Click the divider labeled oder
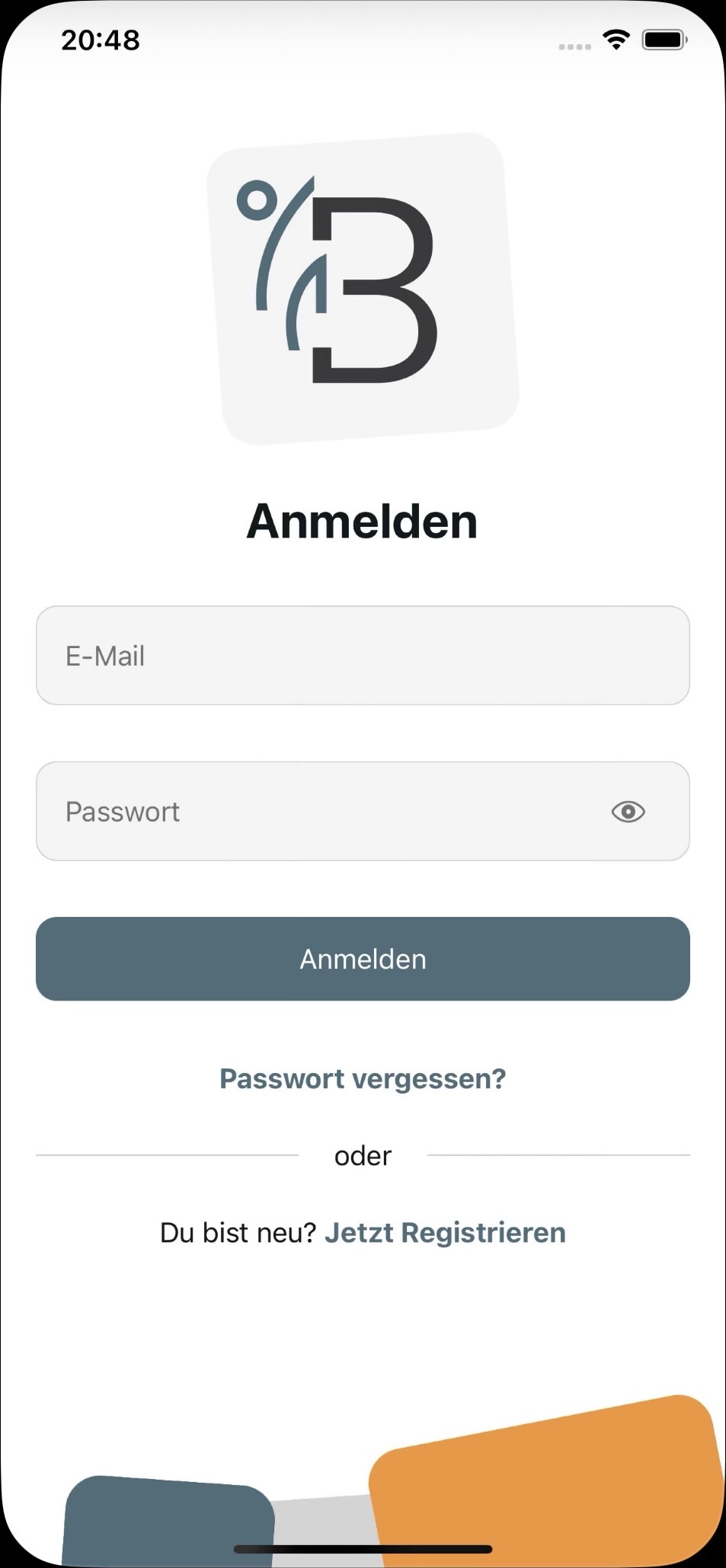Image resolution: width=726 pixels, height=1568 pixels. pyautogui.click(x=363, y=1155)
